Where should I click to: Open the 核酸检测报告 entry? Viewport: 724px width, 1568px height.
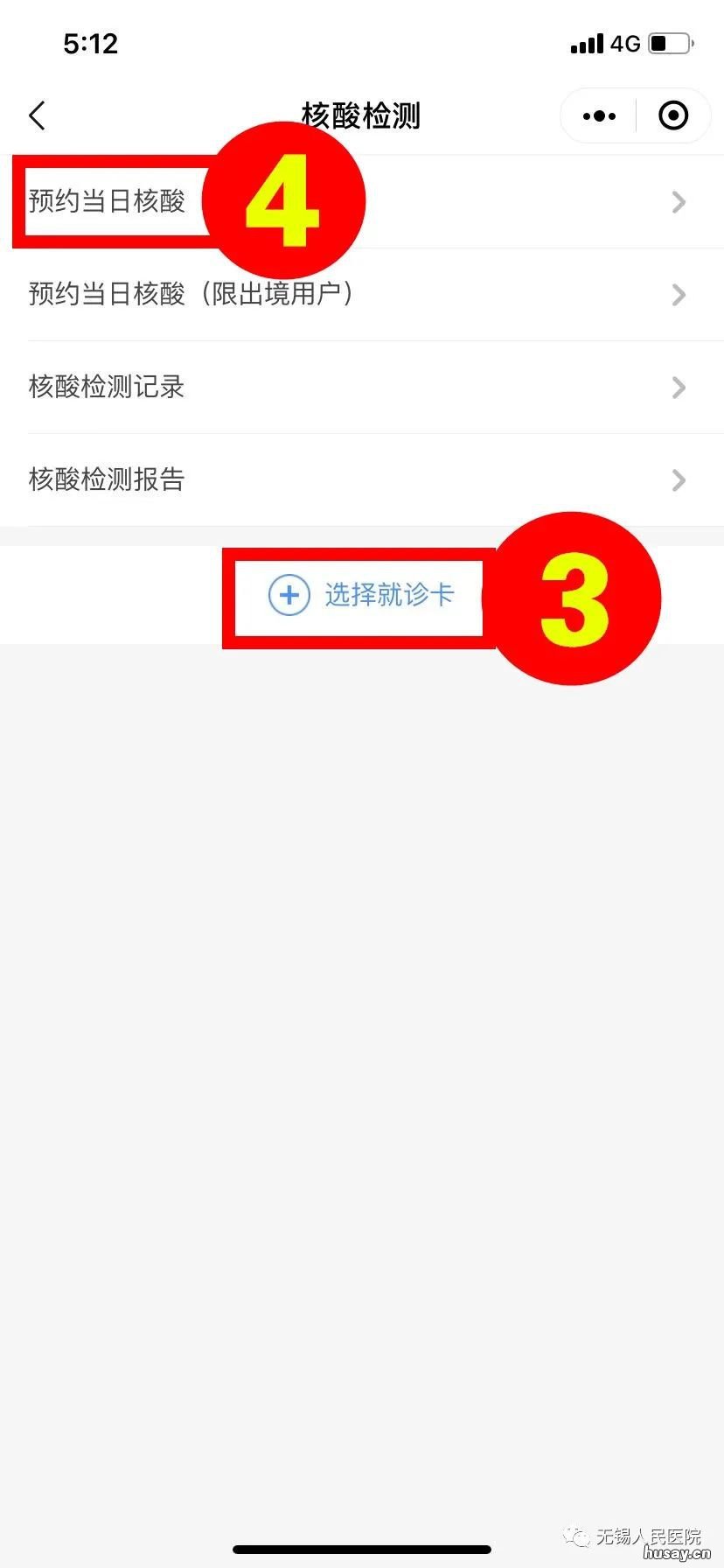[107, 480]
